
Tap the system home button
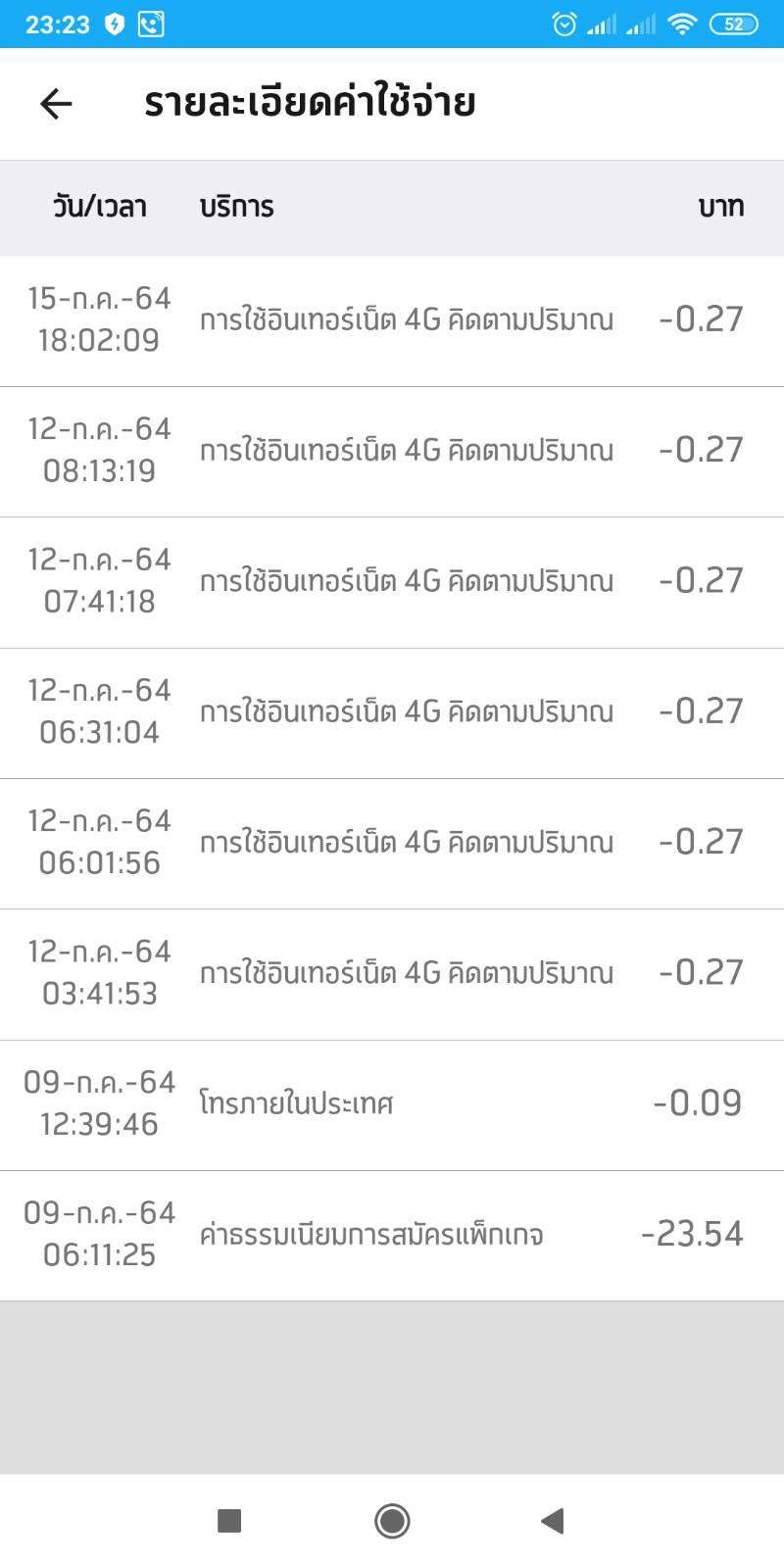tap(392, 1521)
